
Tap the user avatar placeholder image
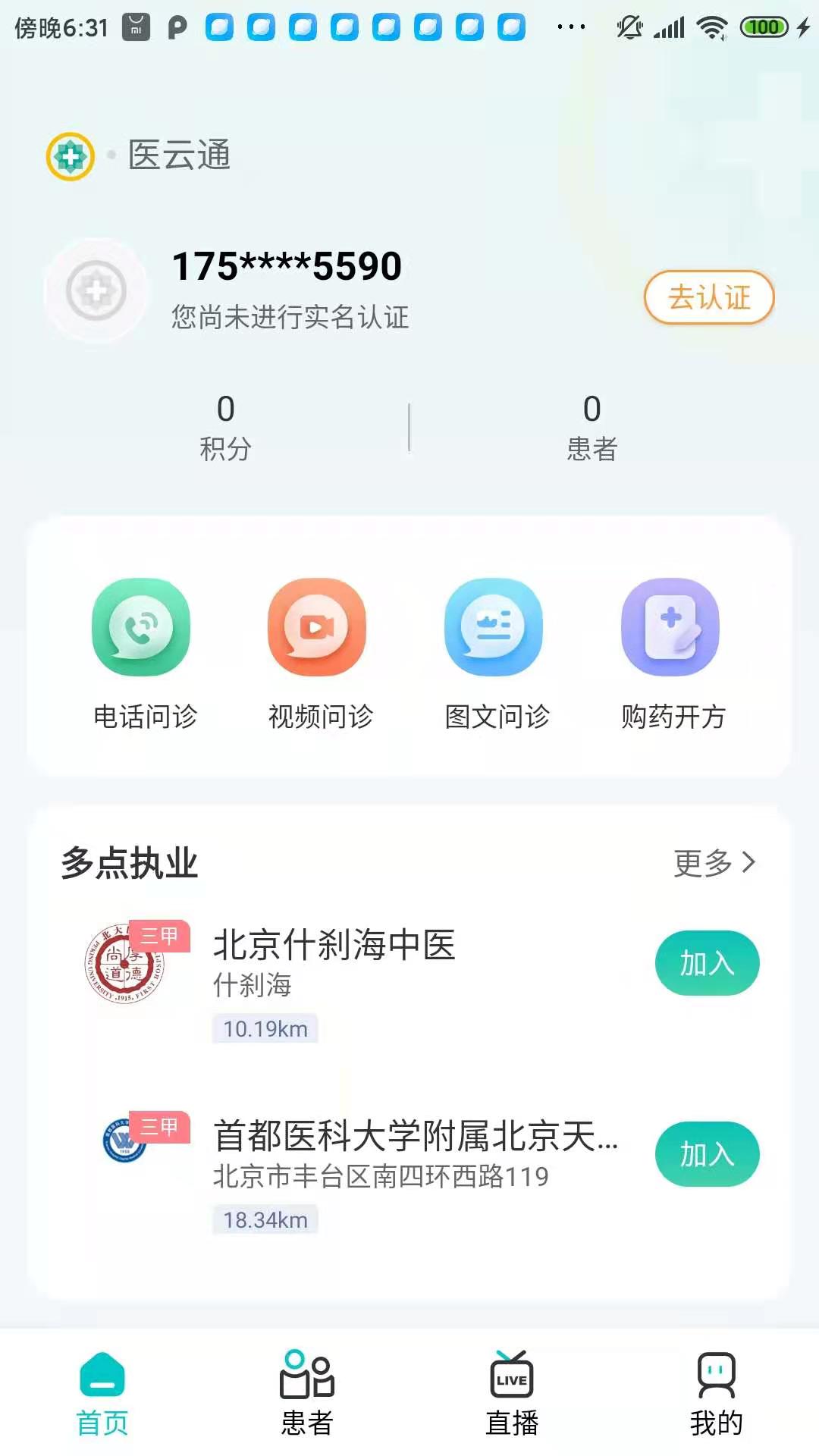96,290
